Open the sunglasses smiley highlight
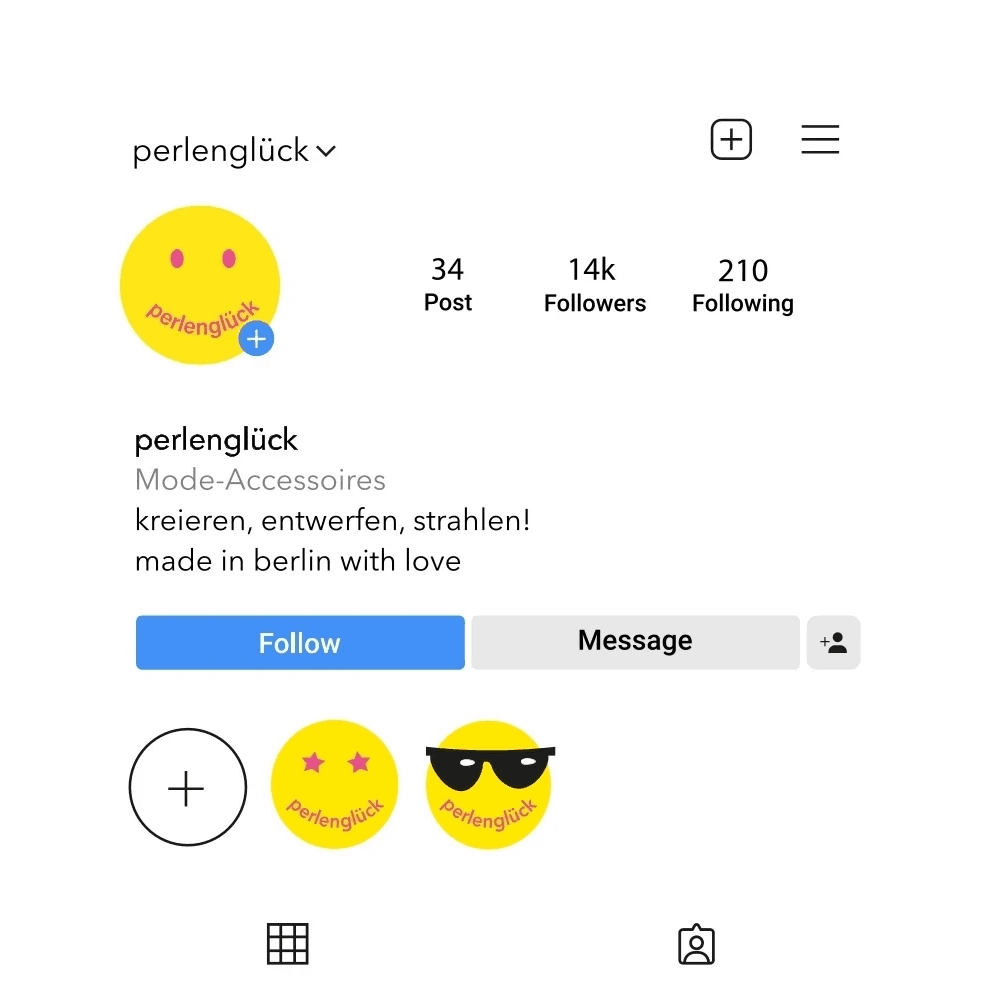 pyautogui.click(x=489, y=784)
